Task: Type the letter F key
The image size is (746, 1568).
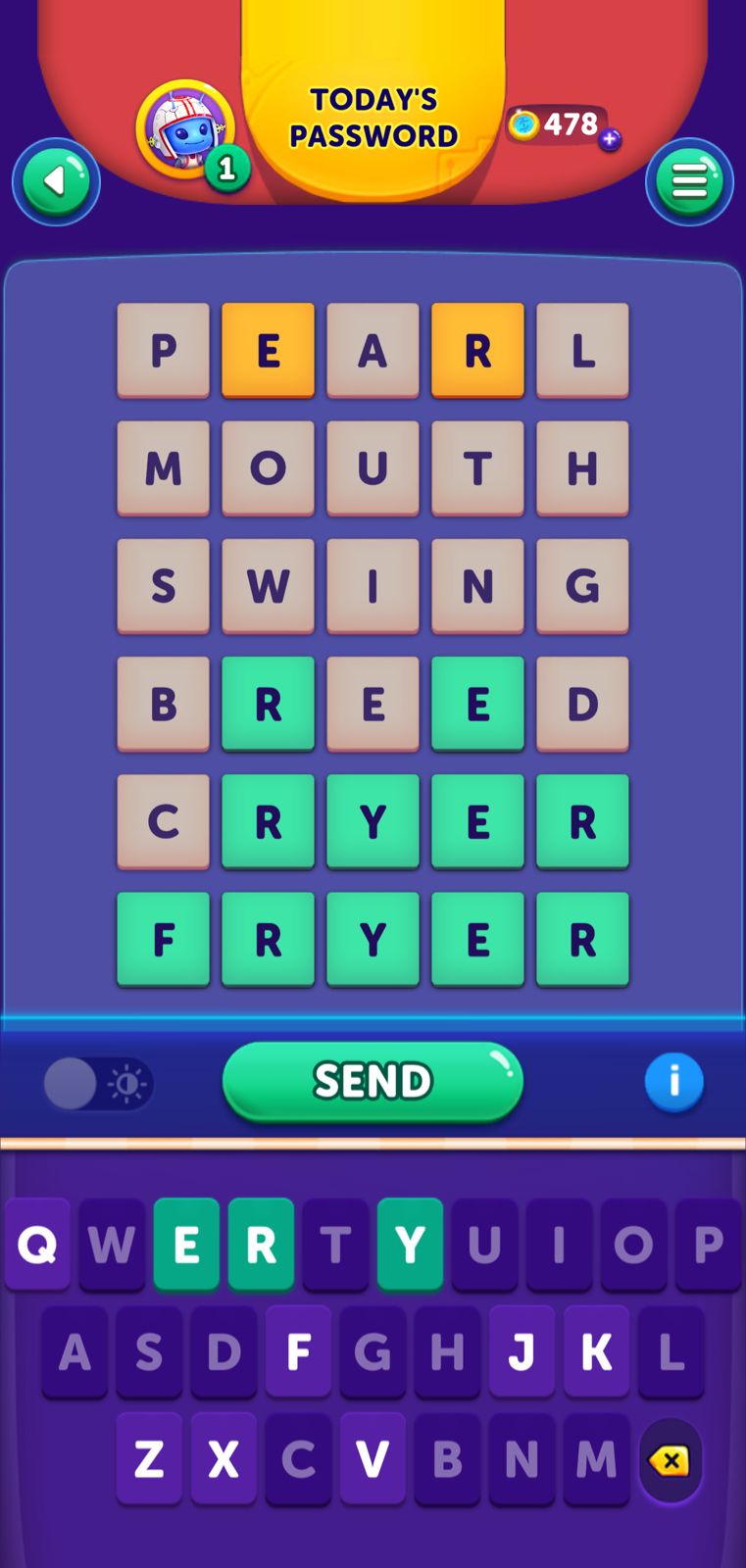Action: pyautogui.click(x=298, y=1352)
